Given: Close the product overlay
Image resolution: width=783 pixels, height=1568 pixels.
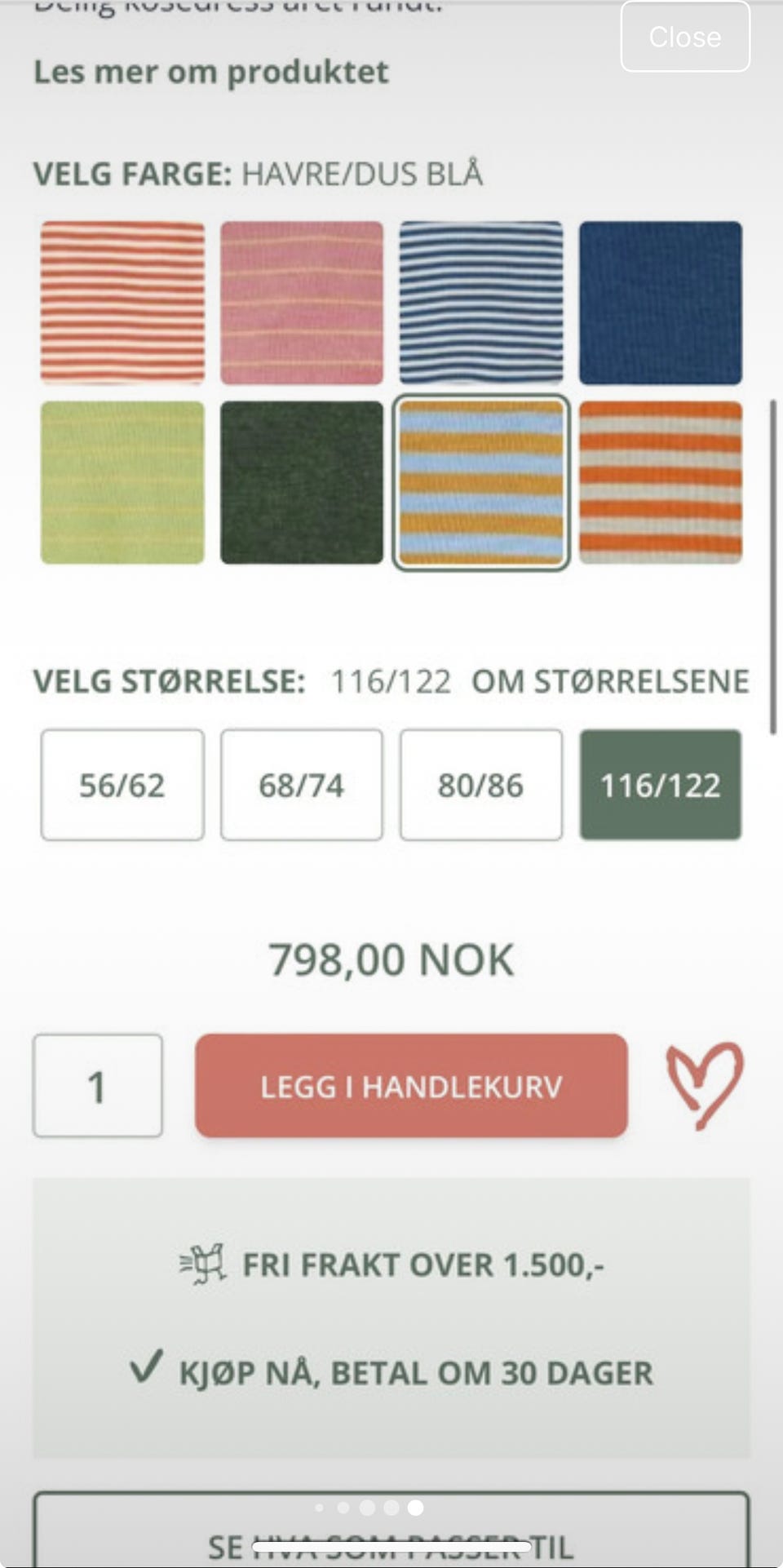Looking at the screenshot, I should tap(684, 37).
